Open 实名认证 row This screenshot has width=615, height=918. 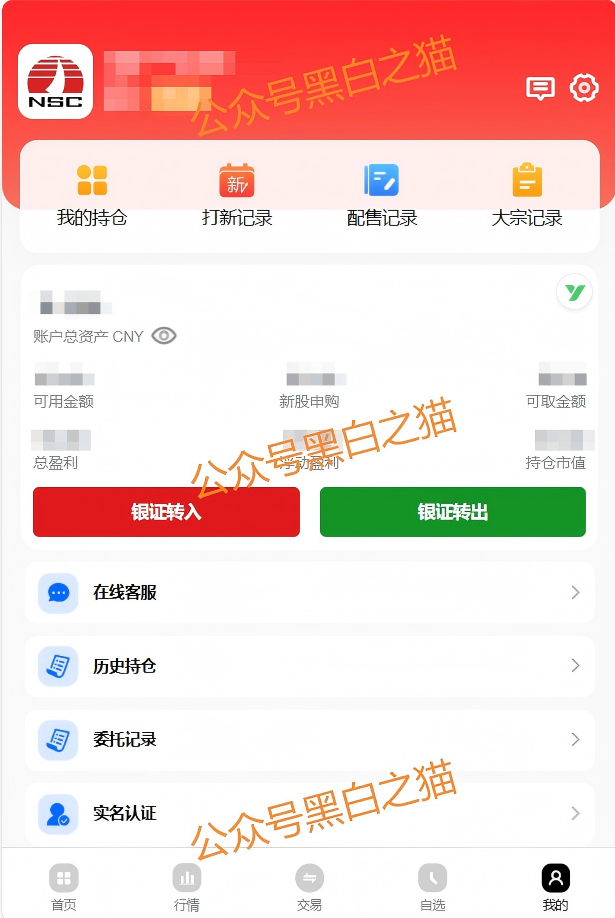pyautogui.click(x=308, y=813)
